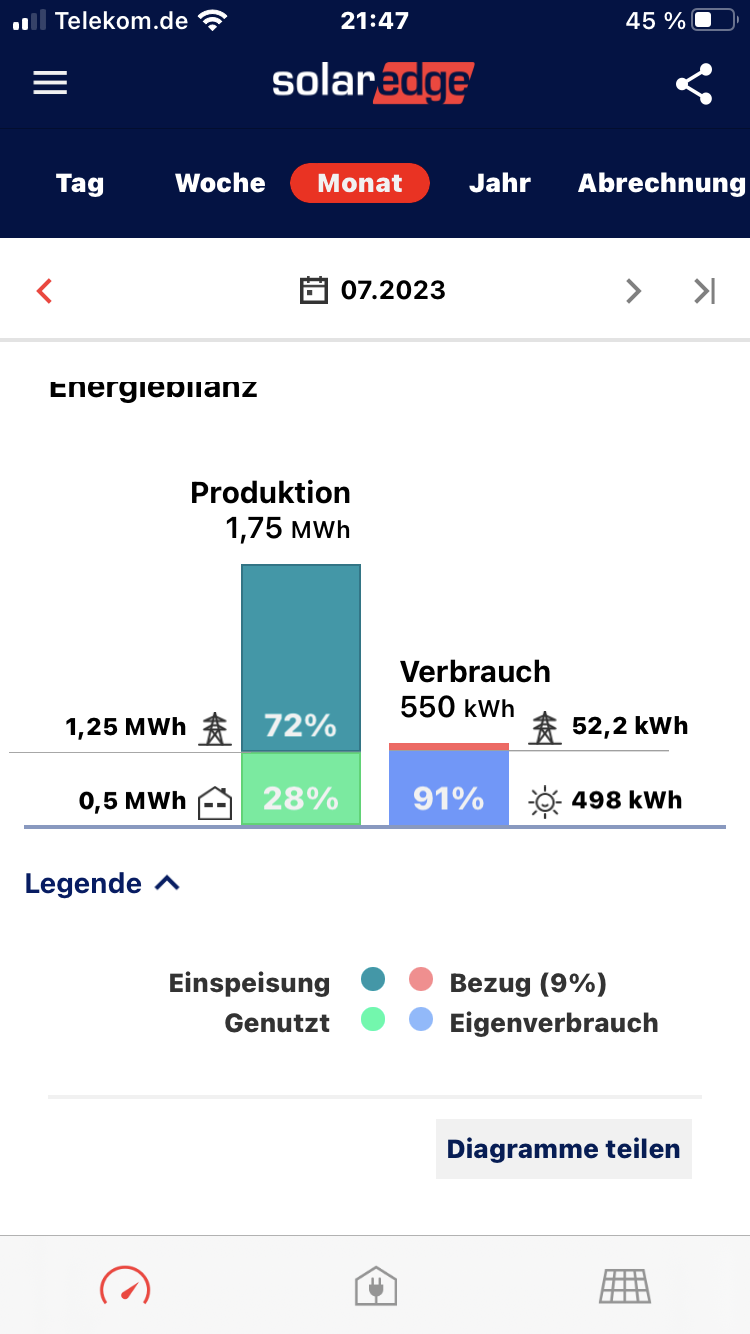Image resolution: width=750 pixels, height=1334 pixels.
Task: Go to the previous month
Action: (44, 291)
